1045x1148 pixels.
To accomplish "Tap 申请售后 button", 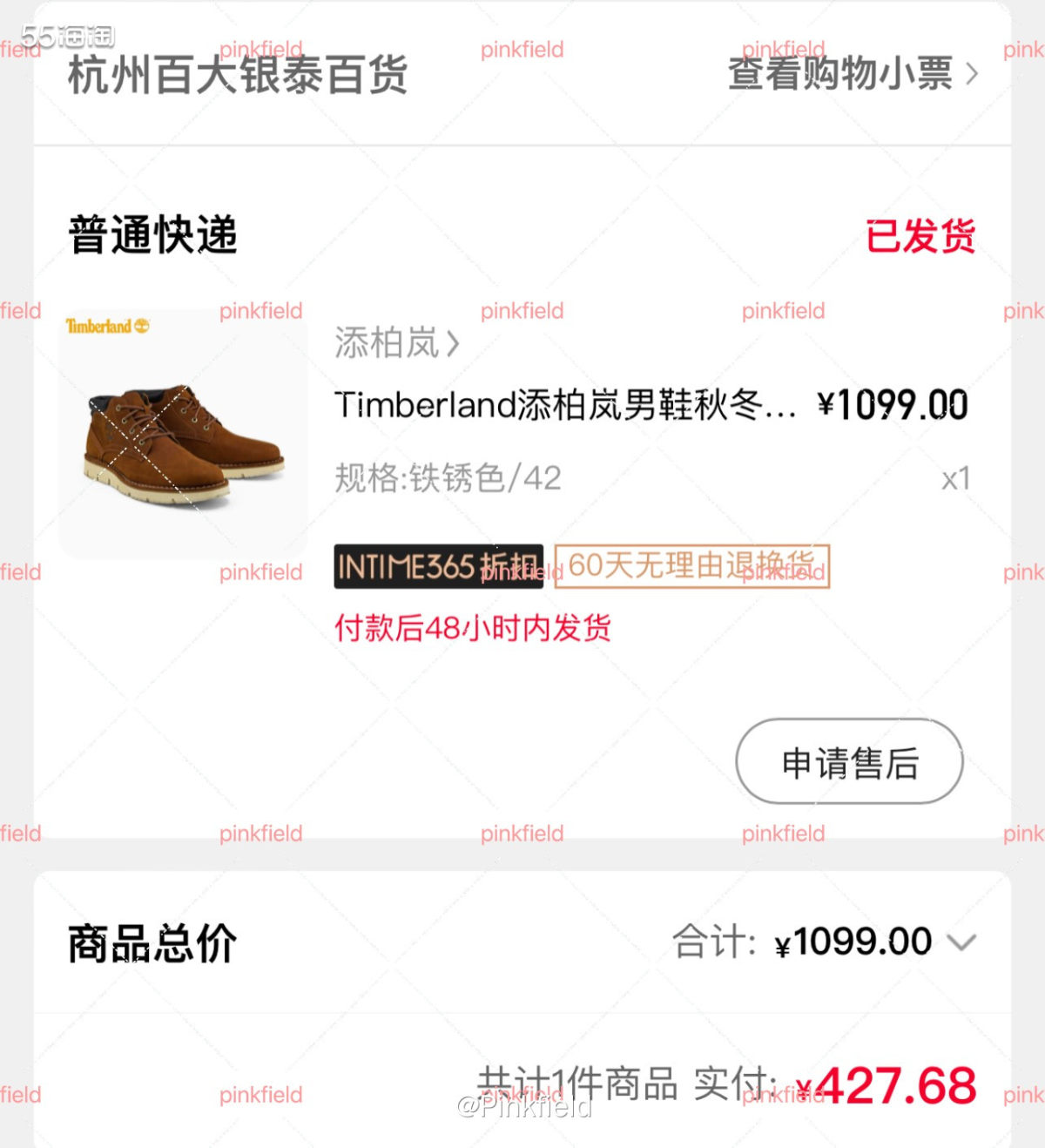I will pyautogui.click(x=849, y=762).
